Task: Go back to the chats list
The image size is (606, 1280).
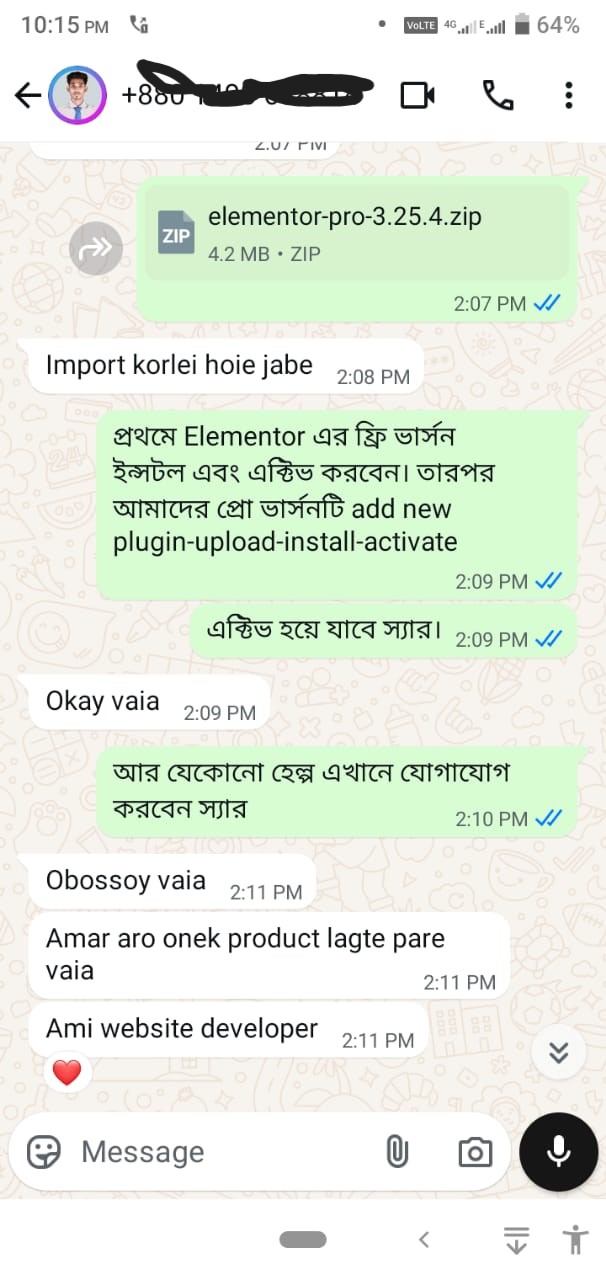Action: point(27,95)
